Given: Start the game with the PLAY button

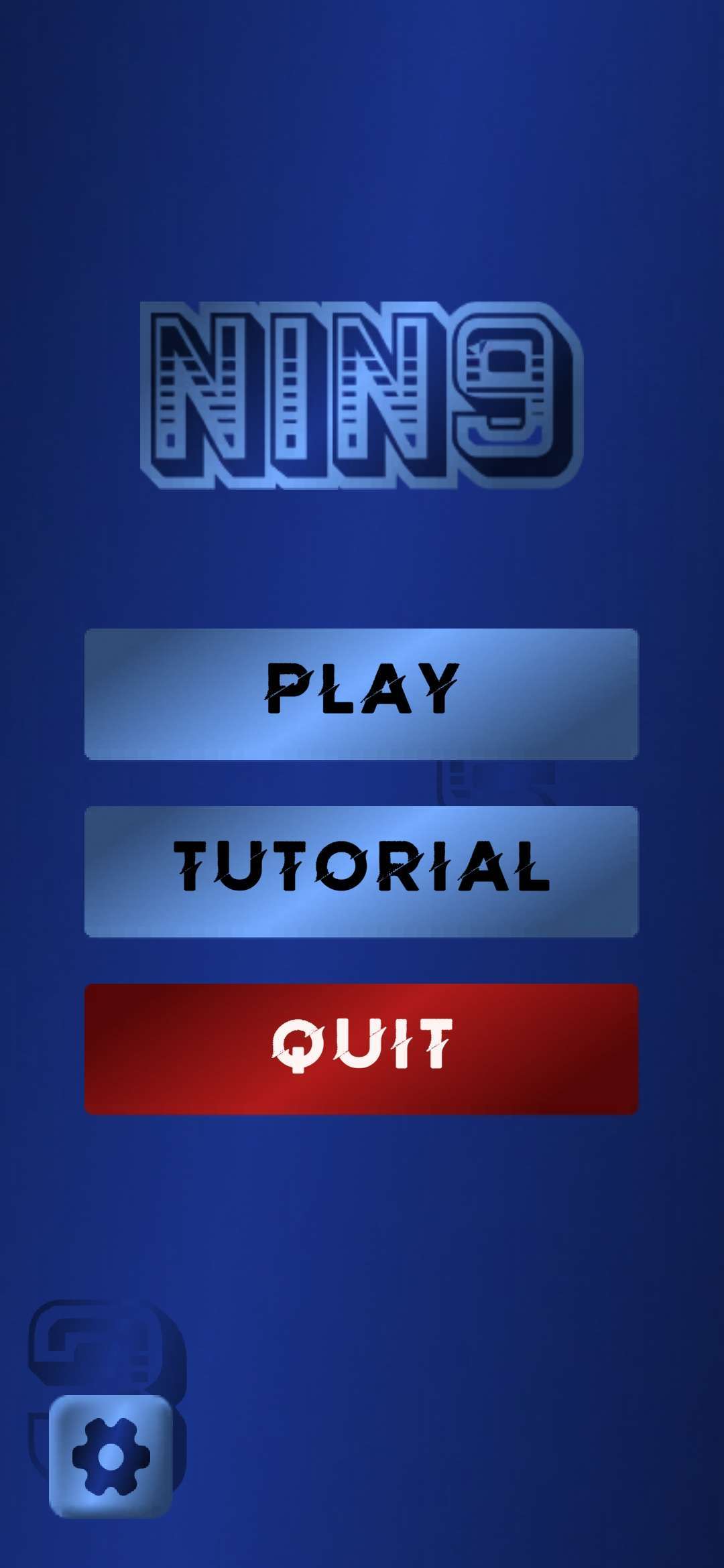Looking at the screenshot, I should click(361, 694).
